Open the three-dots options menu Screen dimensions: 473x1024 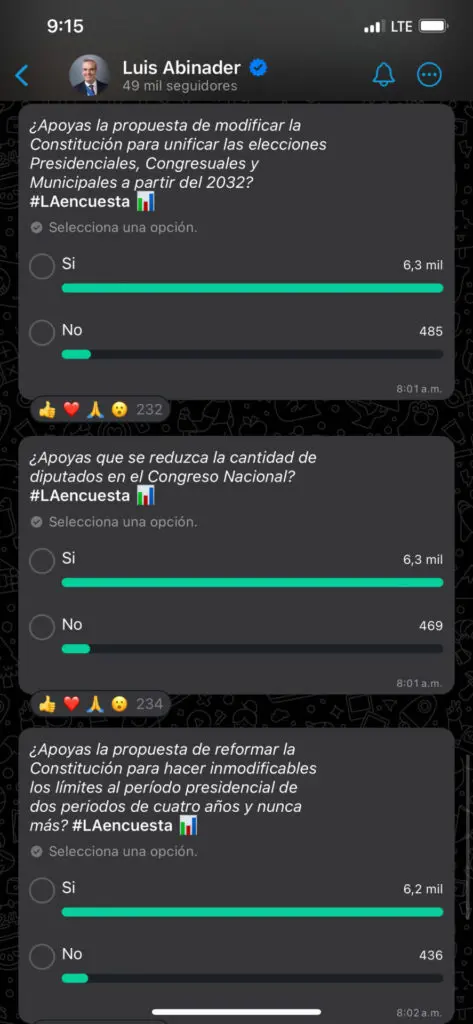coord(429,75)
